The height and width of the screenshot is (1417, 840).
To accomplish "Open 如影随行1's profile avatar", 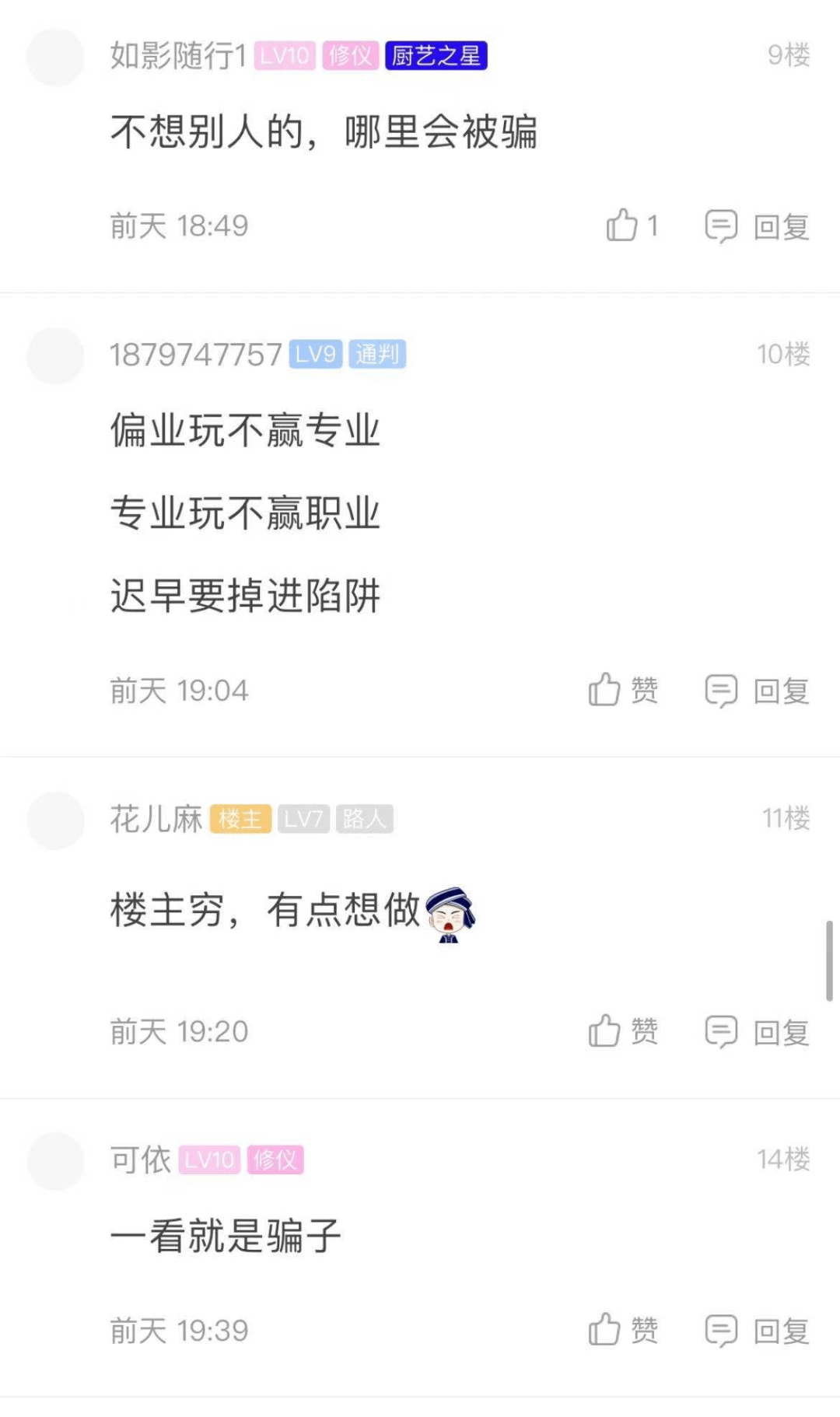I will click(x=55, y=57).
